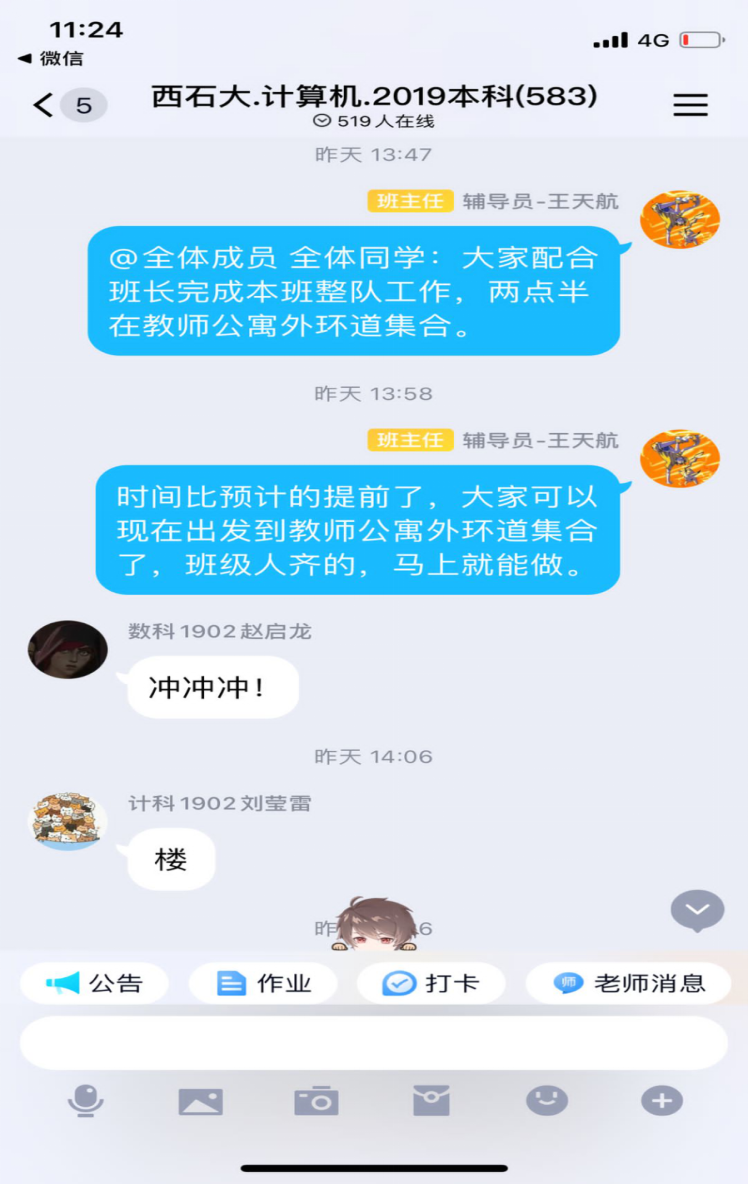Open 刘莹雷's profile avatar

tap(67, 822)
